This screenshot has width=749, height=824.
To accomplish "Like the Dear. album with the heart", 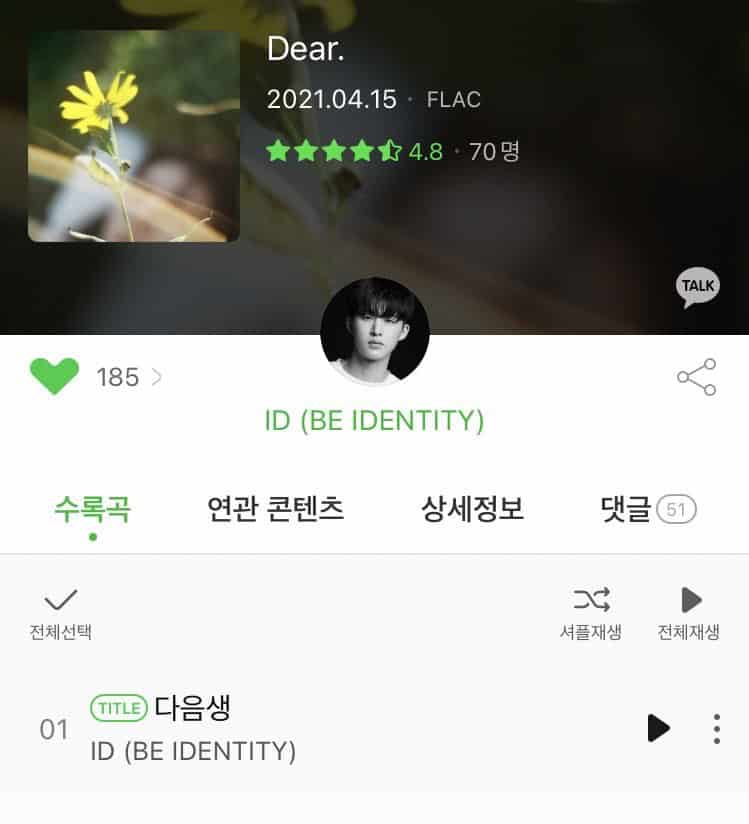I will tap(54, 377).
